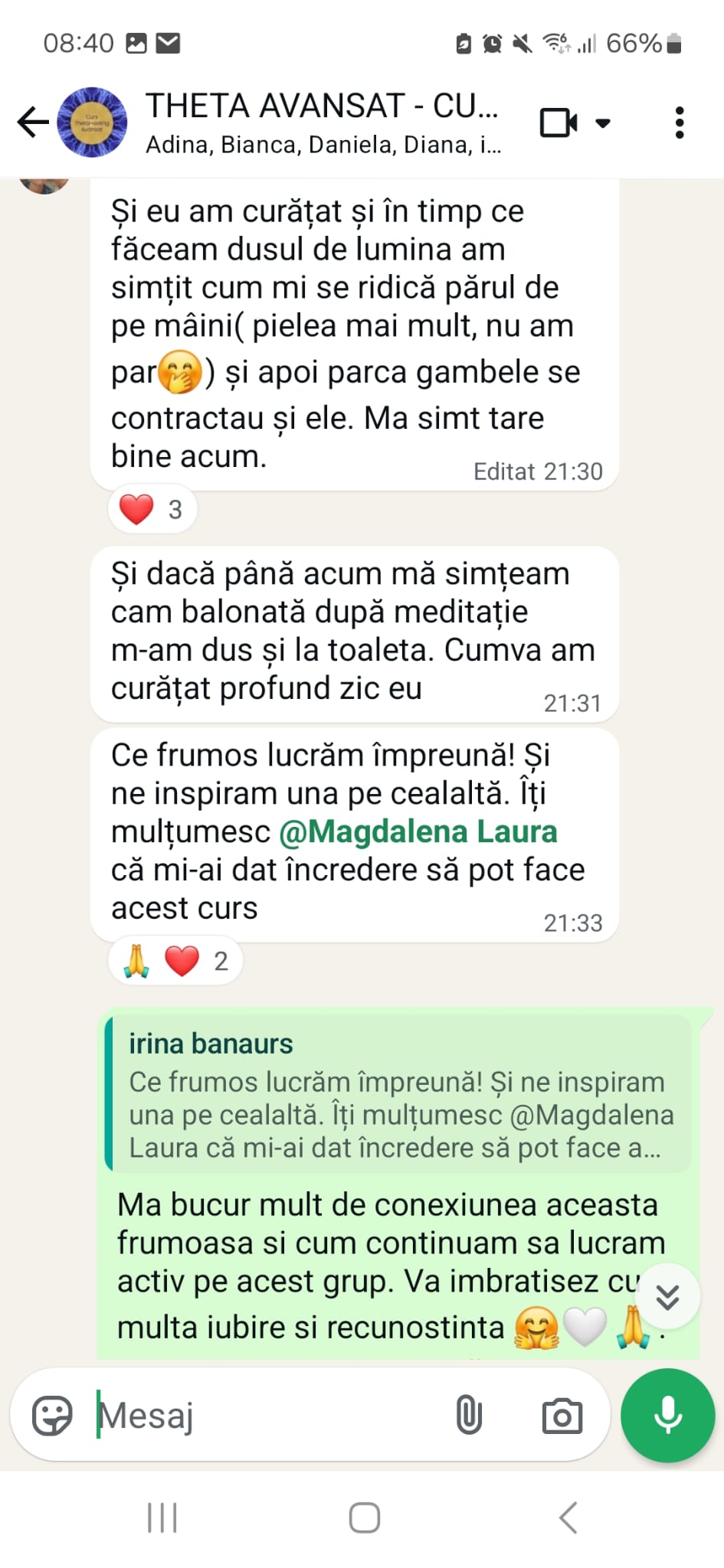The height and width of the screenshot is (1568, 724).
Task: Focus the Mesaj text field
Action: tap(268, 1416)
